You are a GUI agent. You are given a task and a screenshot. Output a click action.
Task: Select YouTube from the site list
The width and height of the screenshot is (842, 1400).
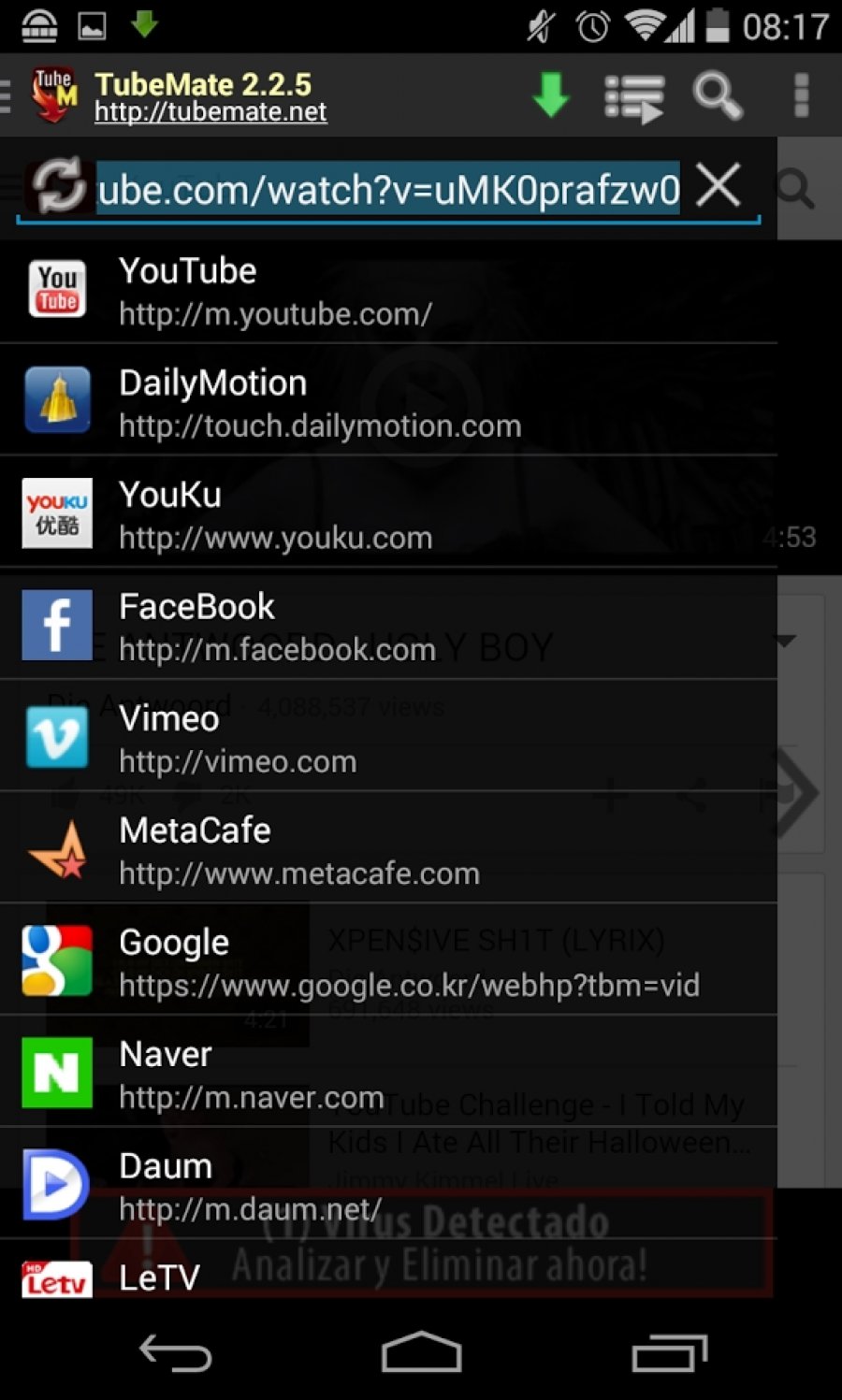(388, 291)
